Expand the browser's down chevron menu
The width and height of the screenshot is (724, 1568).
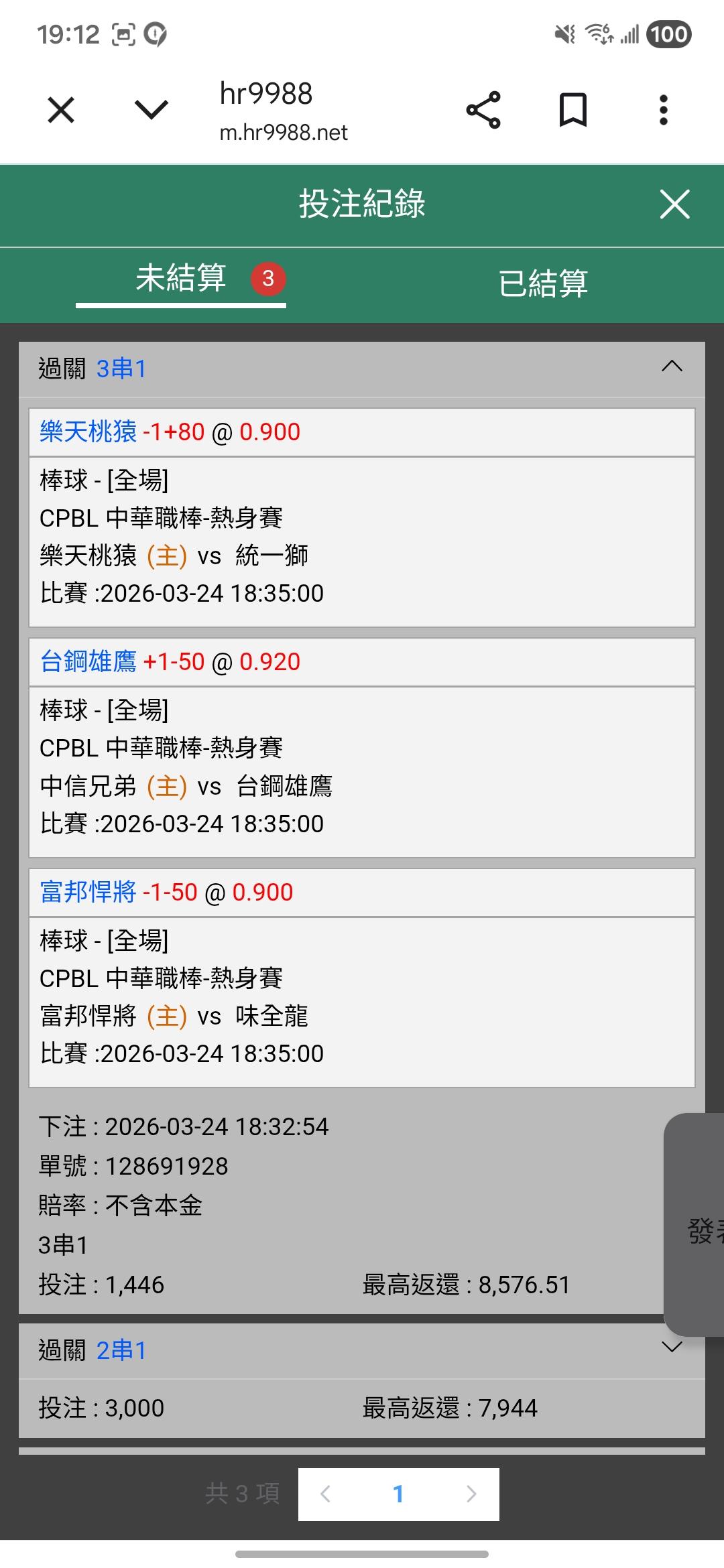(x=152, y=110)
